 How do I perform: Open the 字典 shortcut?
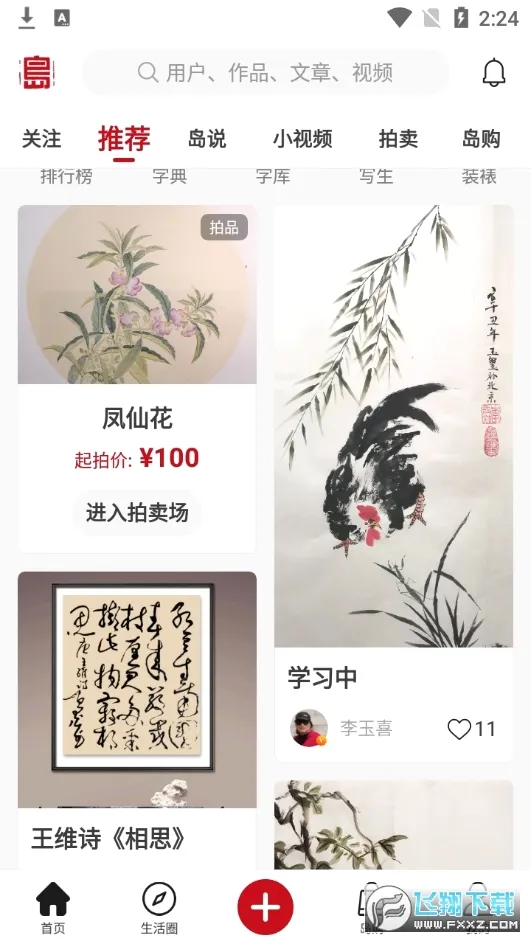(169, 176)
